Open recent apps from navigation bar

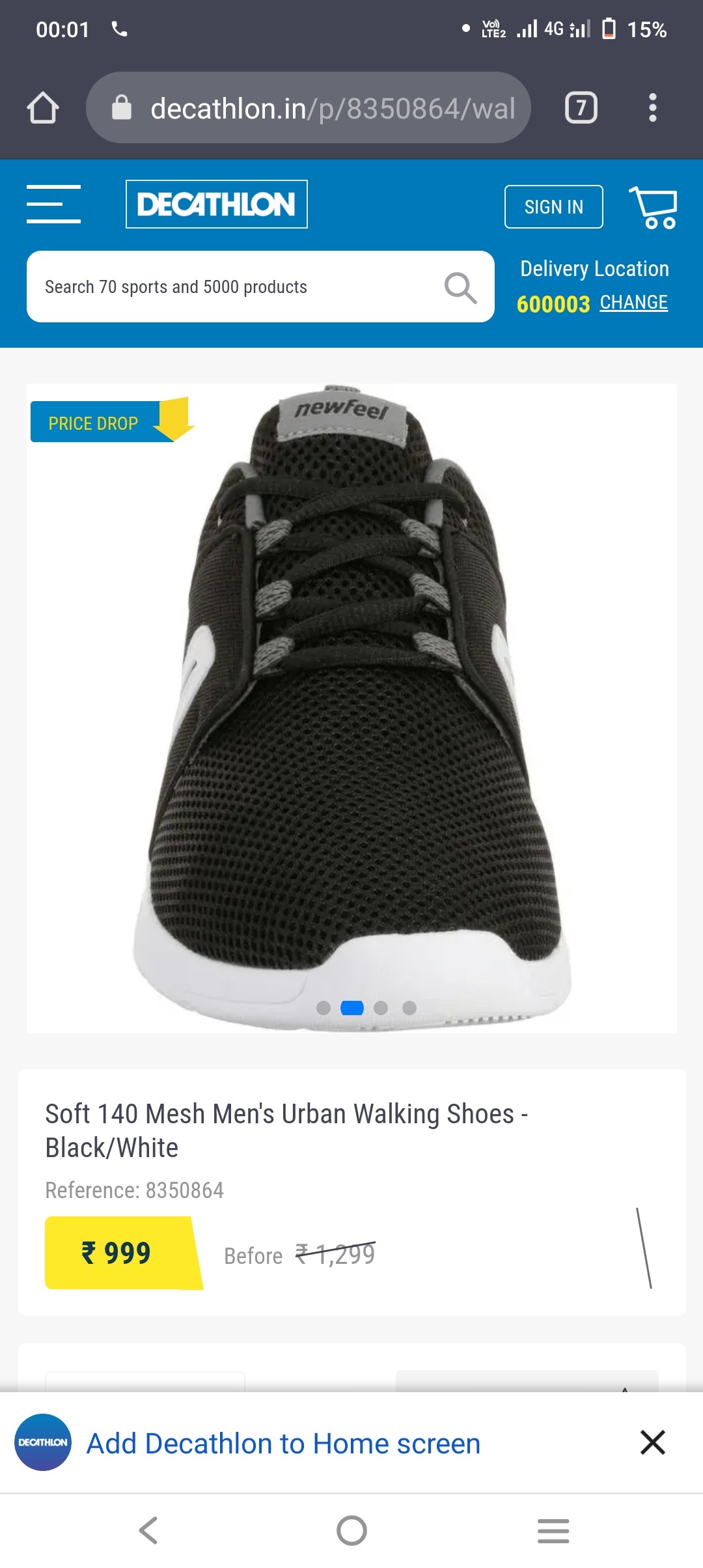(x=553, y=1530)
